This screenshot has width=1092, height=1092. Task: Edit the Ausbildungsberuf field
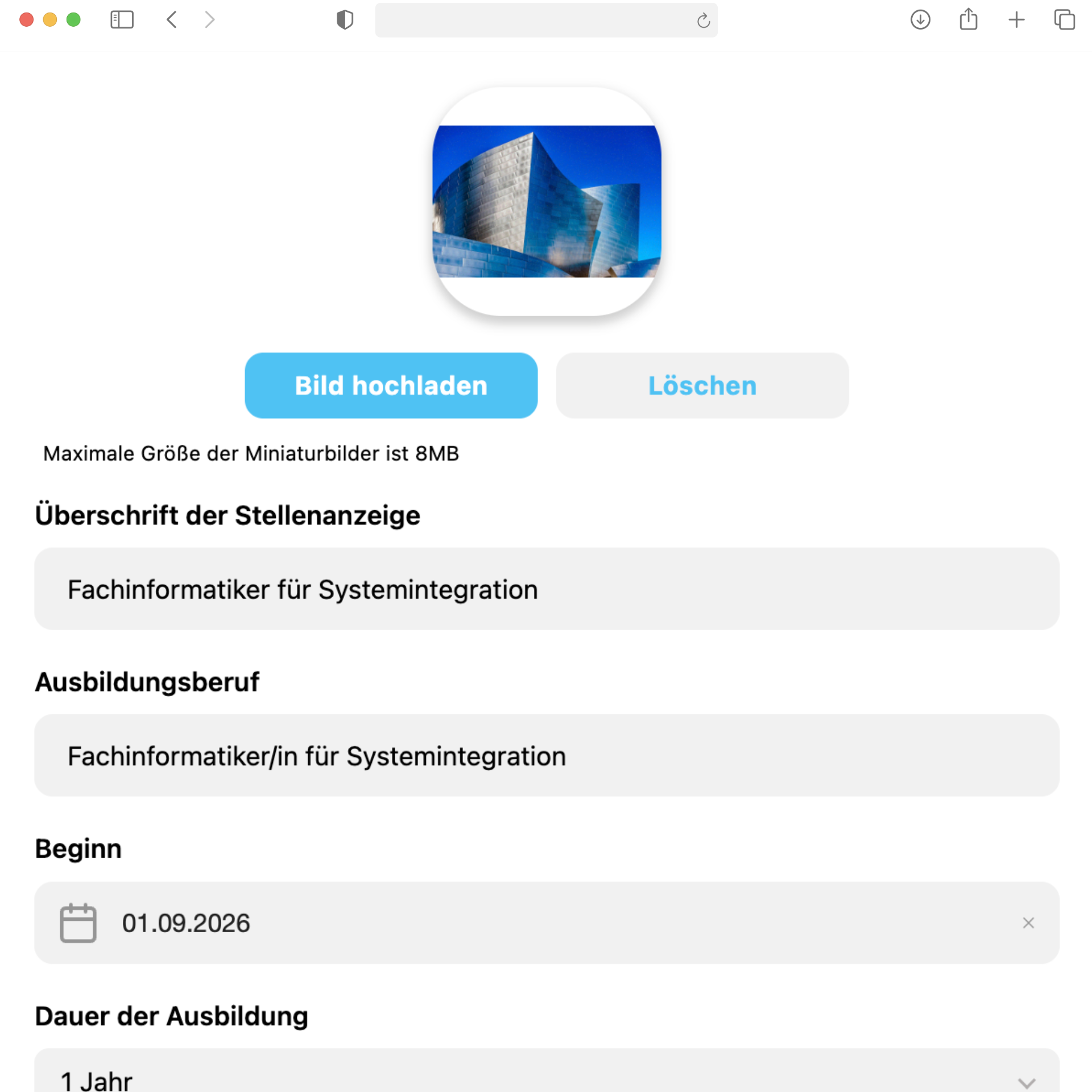point(546,755)
